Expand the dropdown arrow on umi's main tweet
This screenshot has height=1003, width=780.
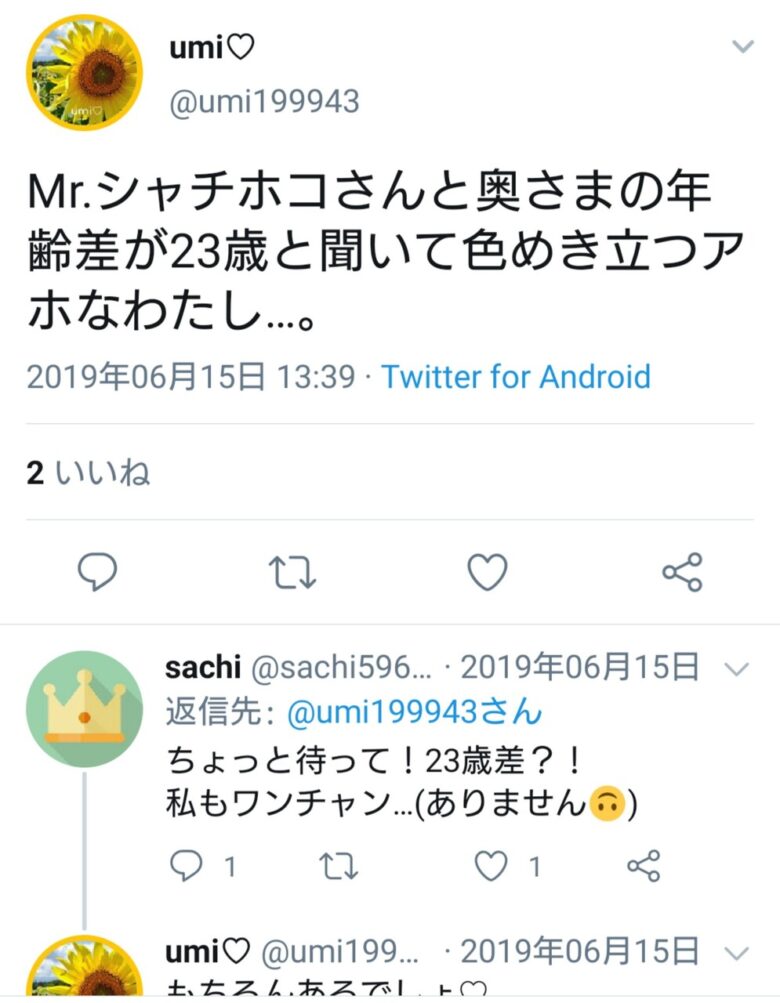tap(742, 47)
